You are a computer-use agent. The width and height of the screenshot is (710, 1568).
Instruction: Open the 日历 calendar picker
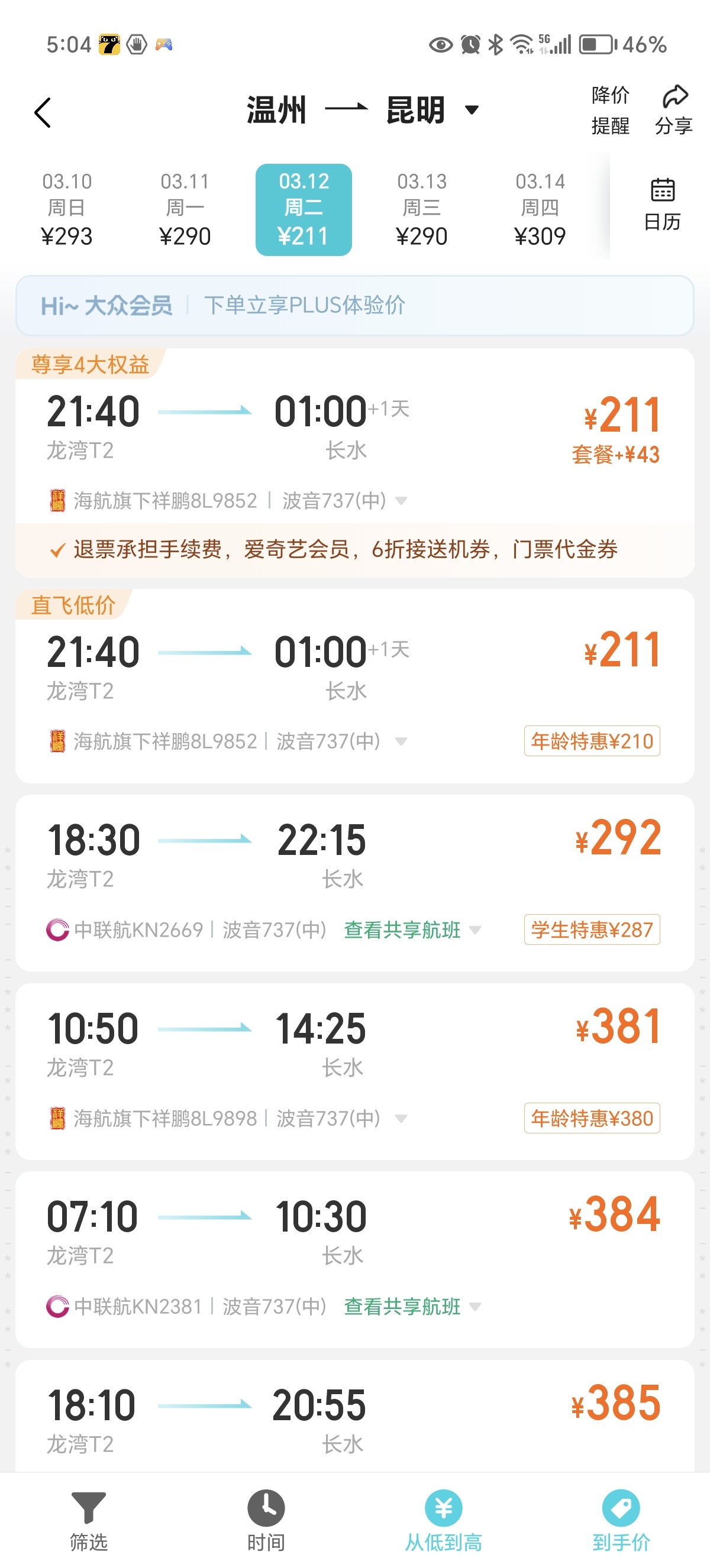(x=662, y=205)
